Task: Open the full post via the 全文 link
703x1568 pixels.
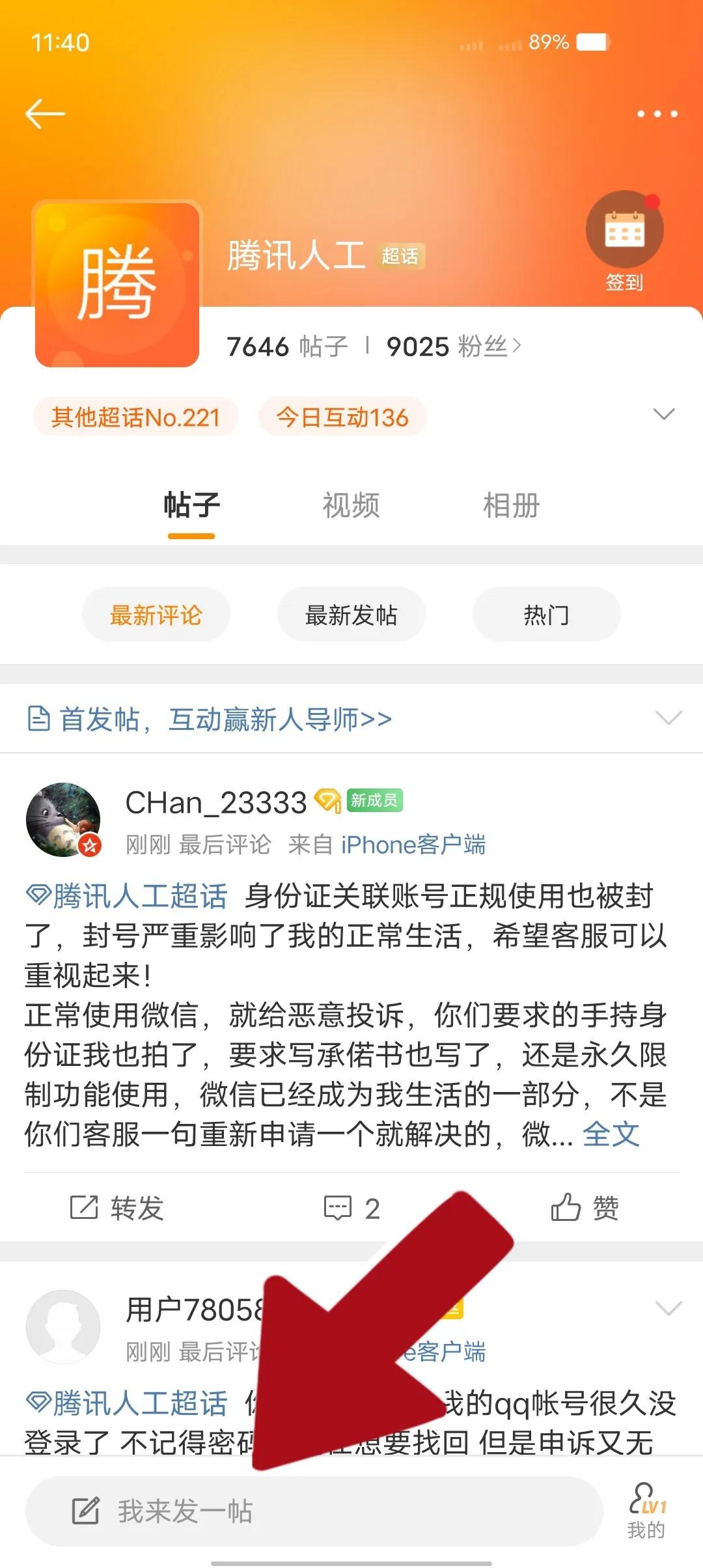Action: [611, 1134]
